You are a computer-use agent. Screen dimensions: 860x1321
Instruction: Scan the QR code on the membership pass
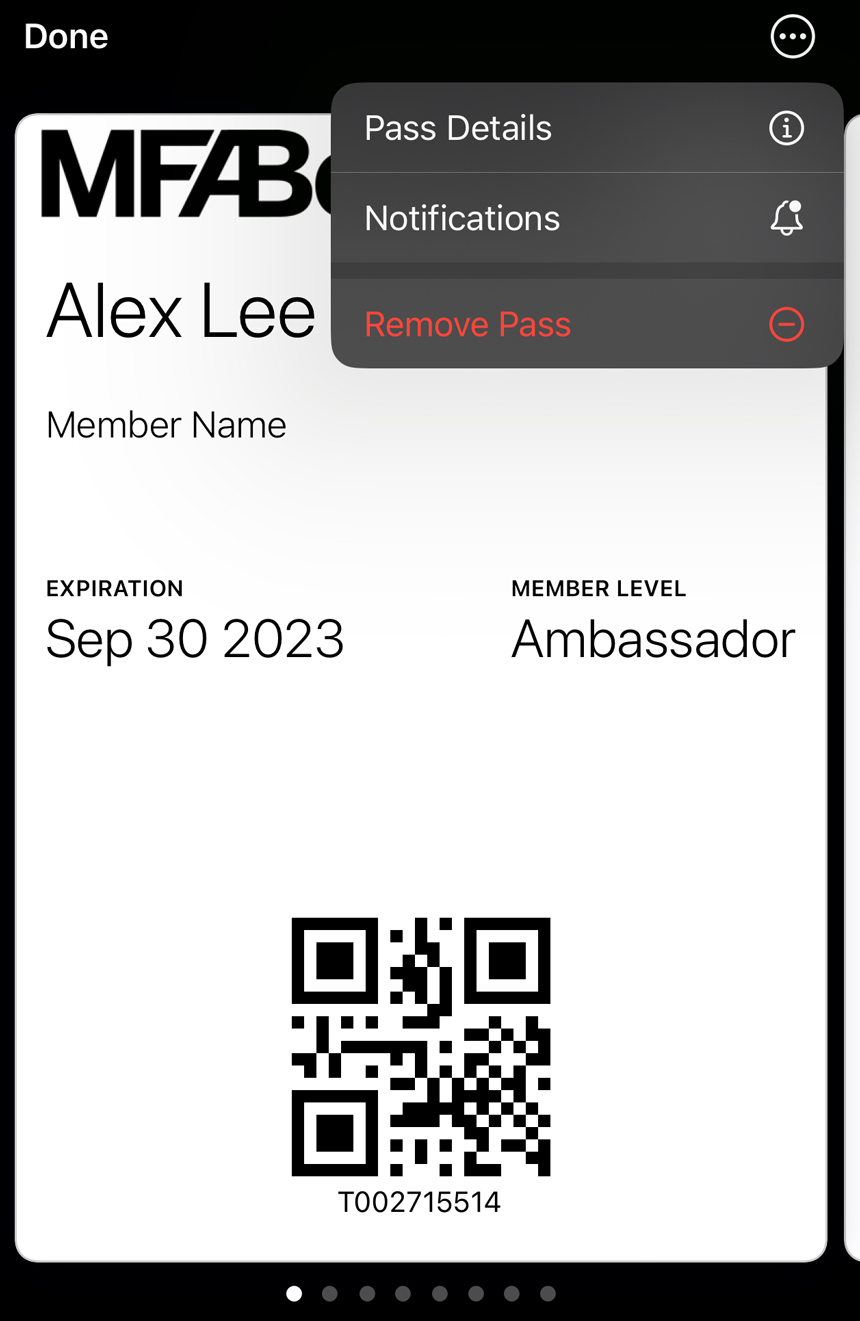tap(420, 1045)
